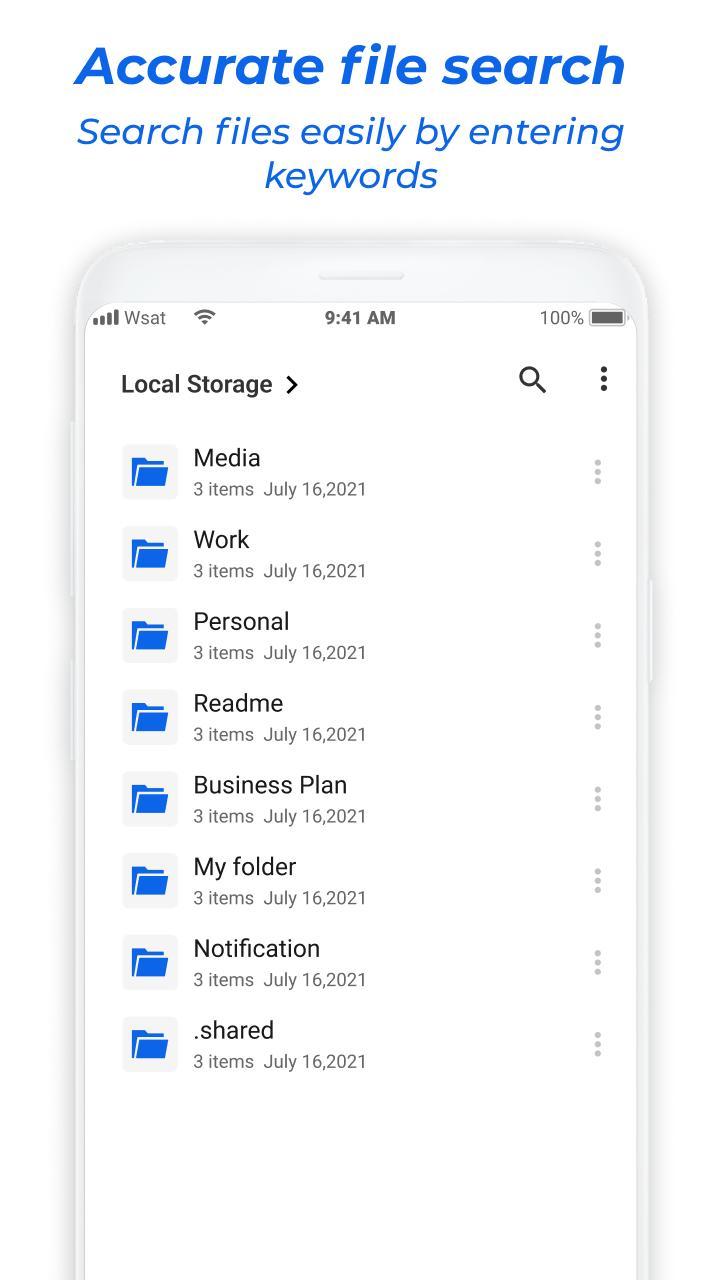
Task: Select the Local Storage label
Action: click(x=196, y=384)
